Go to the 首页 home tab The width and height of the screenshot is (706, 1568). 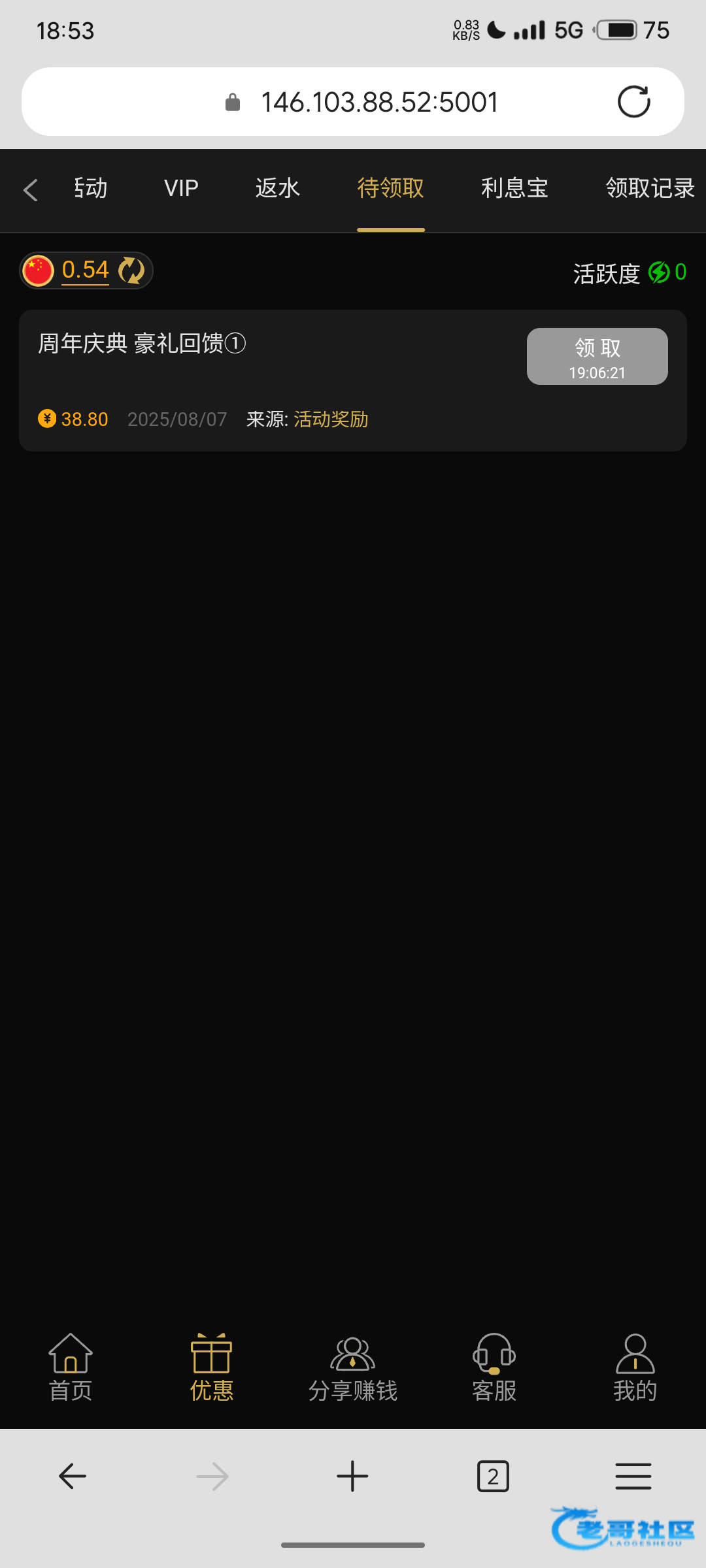71,1367
